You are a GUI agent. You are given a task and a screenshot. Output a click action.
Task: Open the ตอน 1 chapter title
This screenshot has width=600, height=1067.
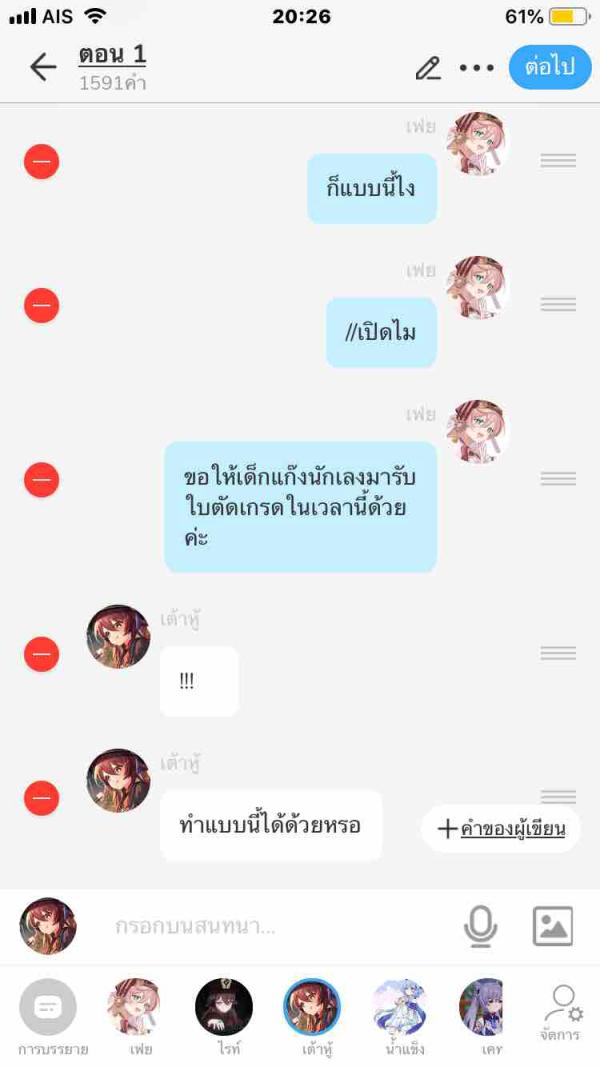[x=112, y=55]
